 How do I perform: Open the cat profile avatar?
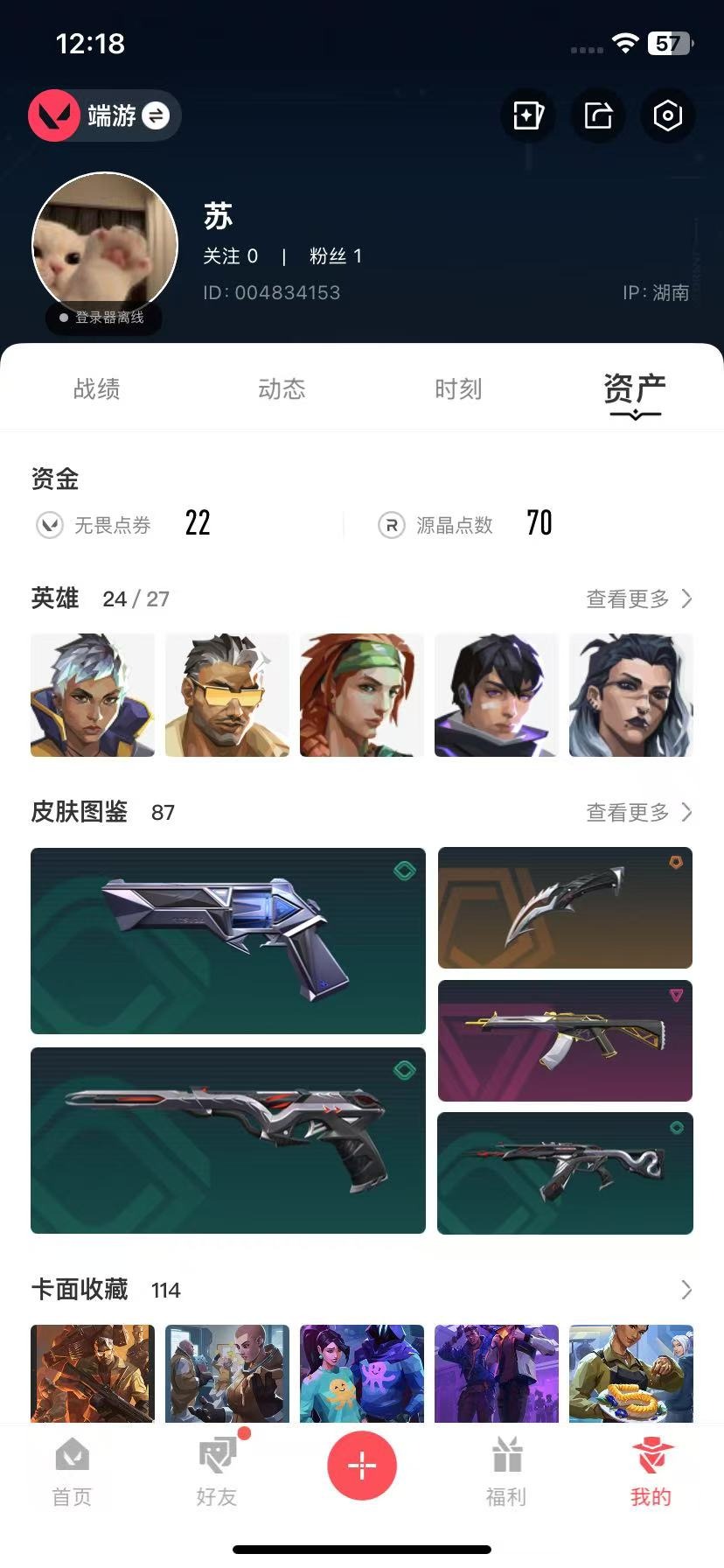tap(105, 246)
